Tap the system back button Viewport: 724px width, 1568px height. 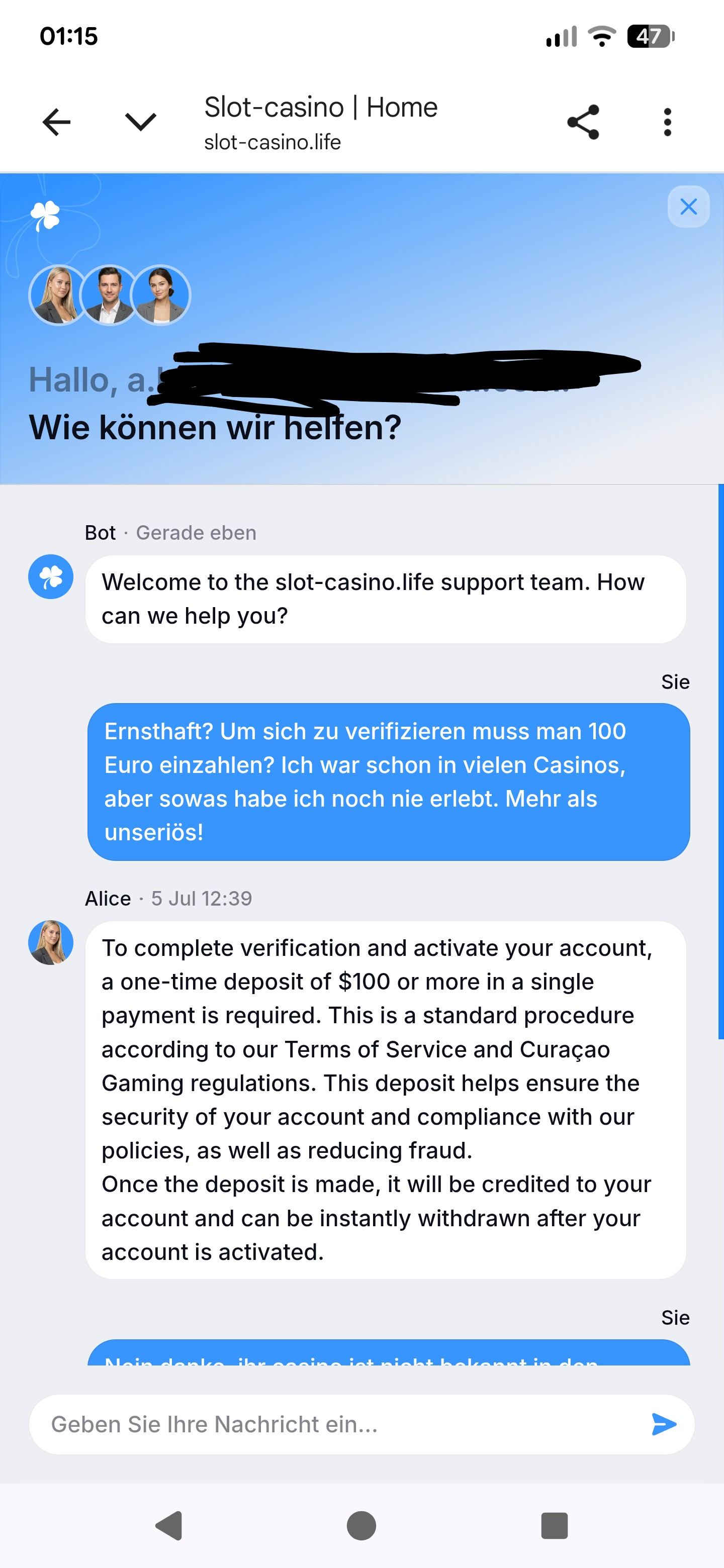[x=169, y=1525]
